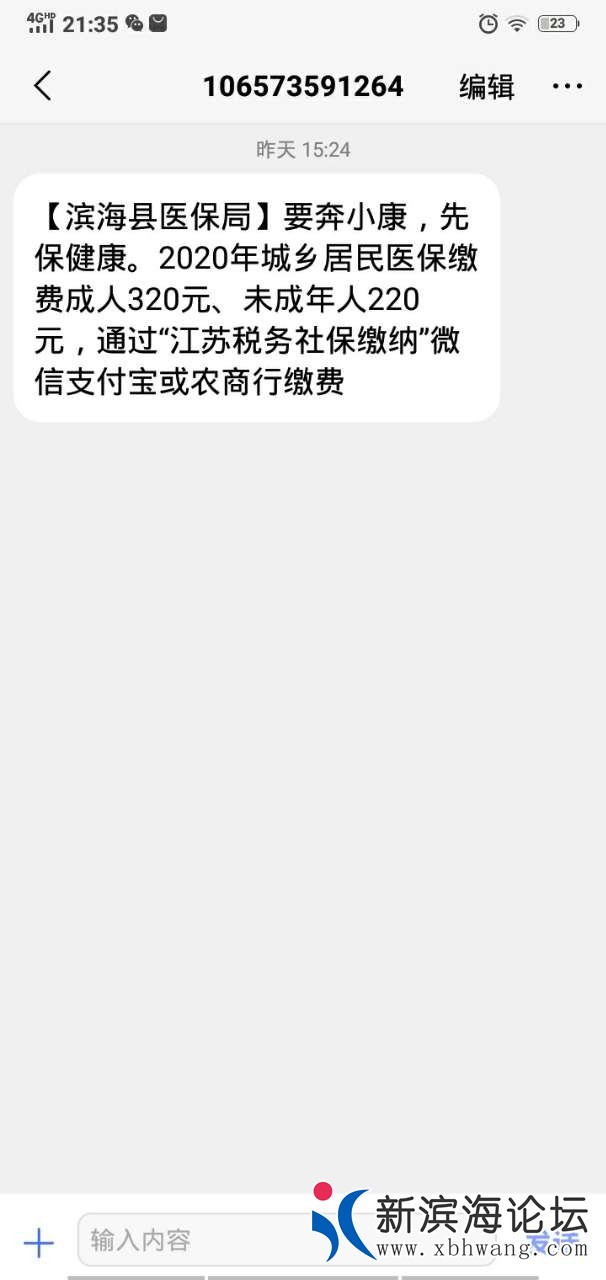Tap the 编辑 edit button
The width and height of the screenshot is (606, 1280).
tap(486, 86)
